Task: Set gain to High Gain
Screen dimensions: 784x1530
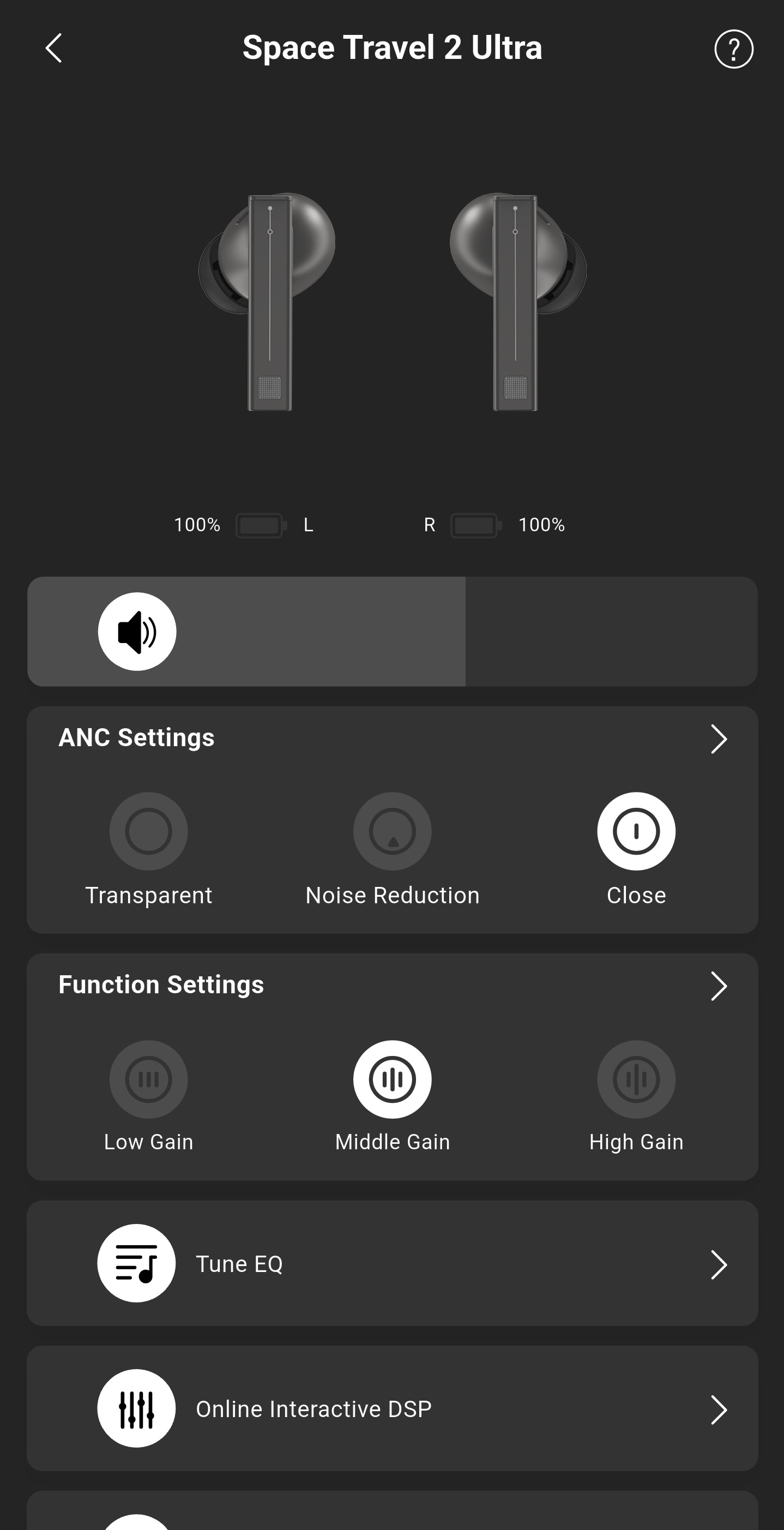Action: [x=636, y=1079]
